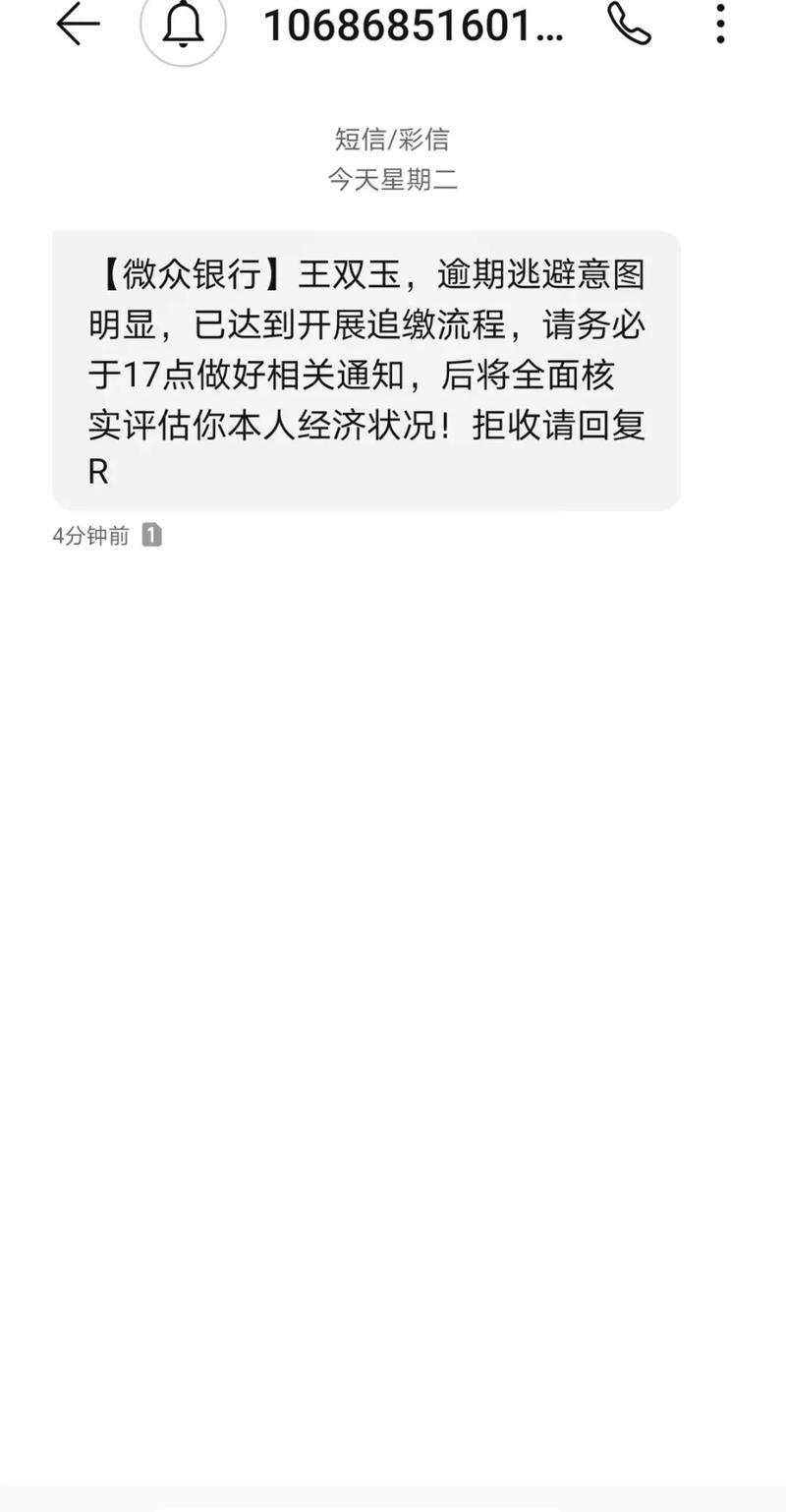This screenshot has width=786, height=1512.
Task: Tap the bell icon to manage message alerts
Action: click(183, 27)
